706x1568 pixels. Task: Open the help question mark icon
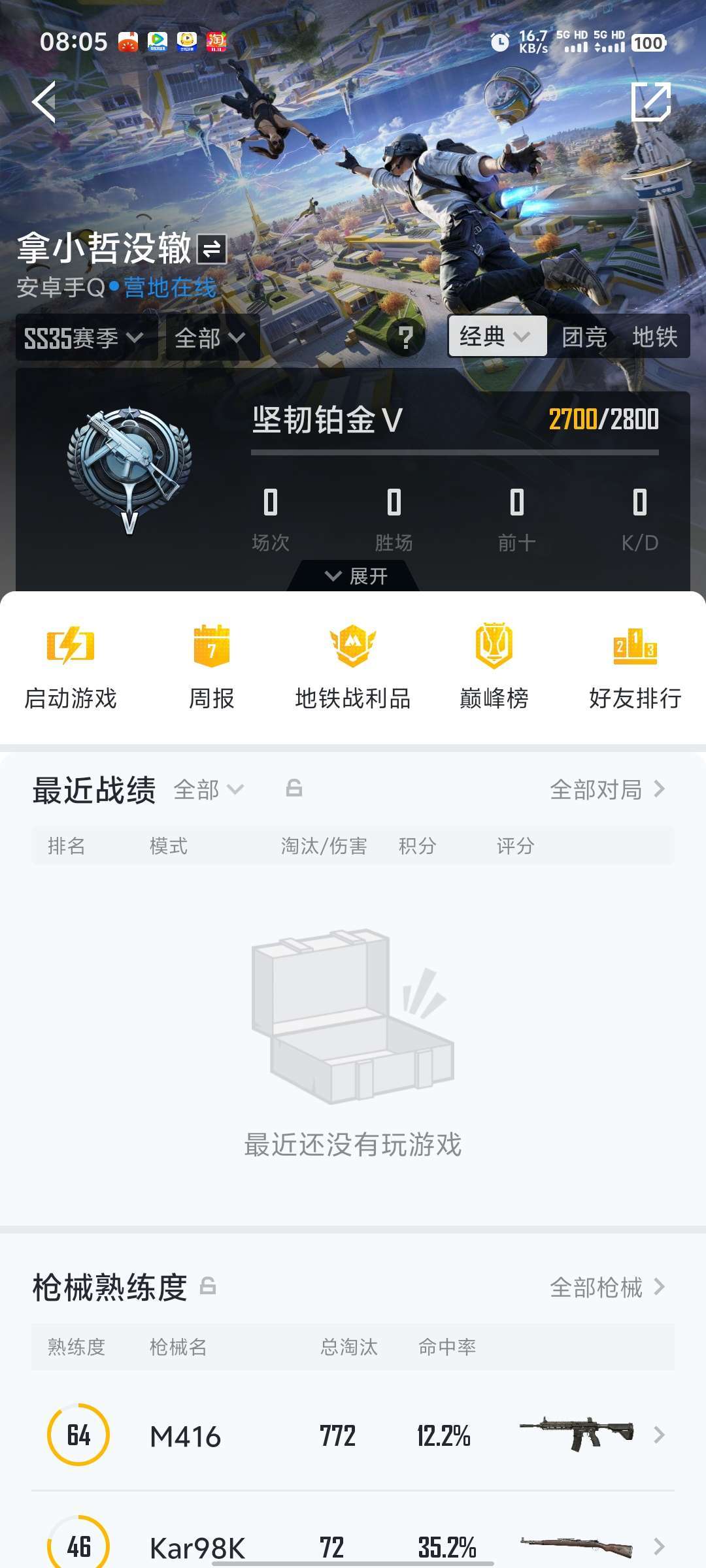(x=407, y=336)
